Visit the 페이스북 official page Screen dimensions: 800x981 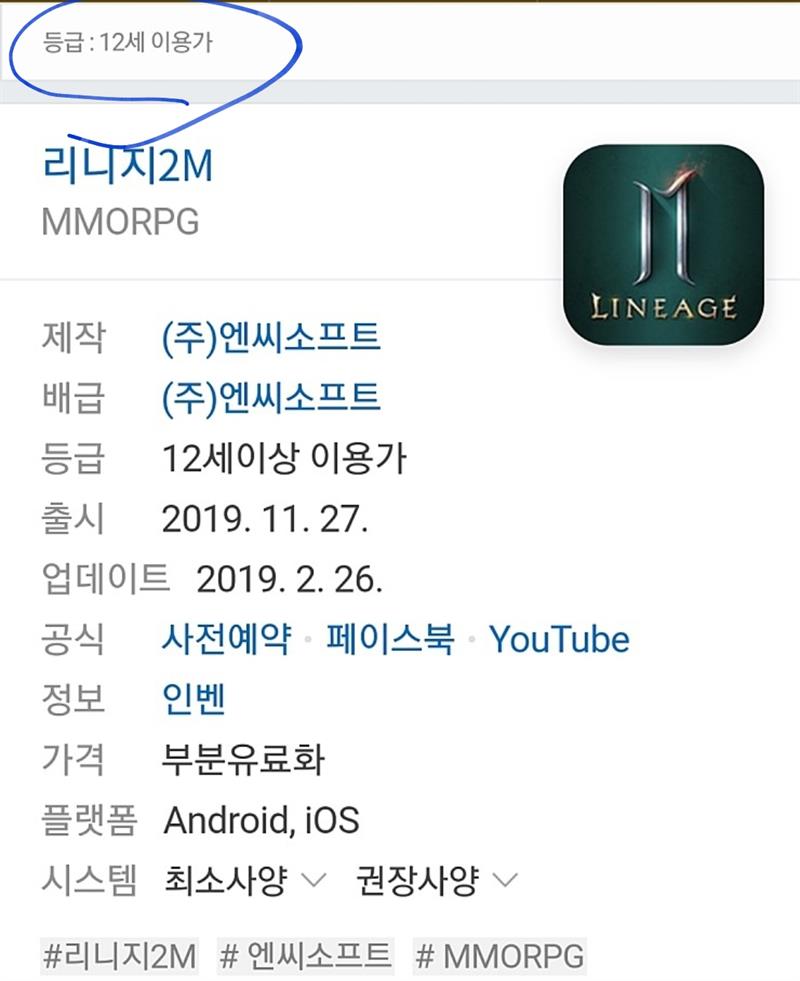(x=390, y=639)
